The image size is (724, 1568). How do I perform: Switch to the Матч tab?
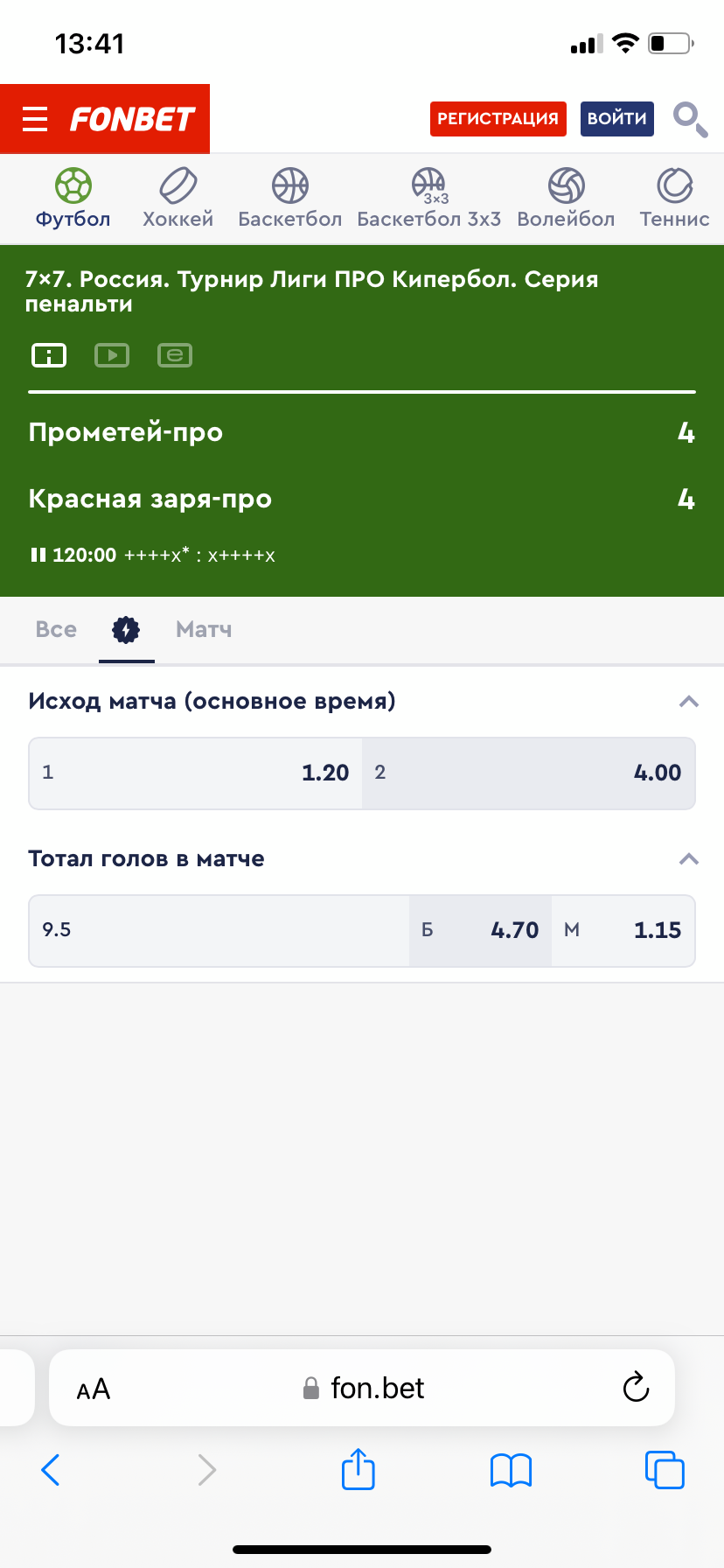click(204, 630)
